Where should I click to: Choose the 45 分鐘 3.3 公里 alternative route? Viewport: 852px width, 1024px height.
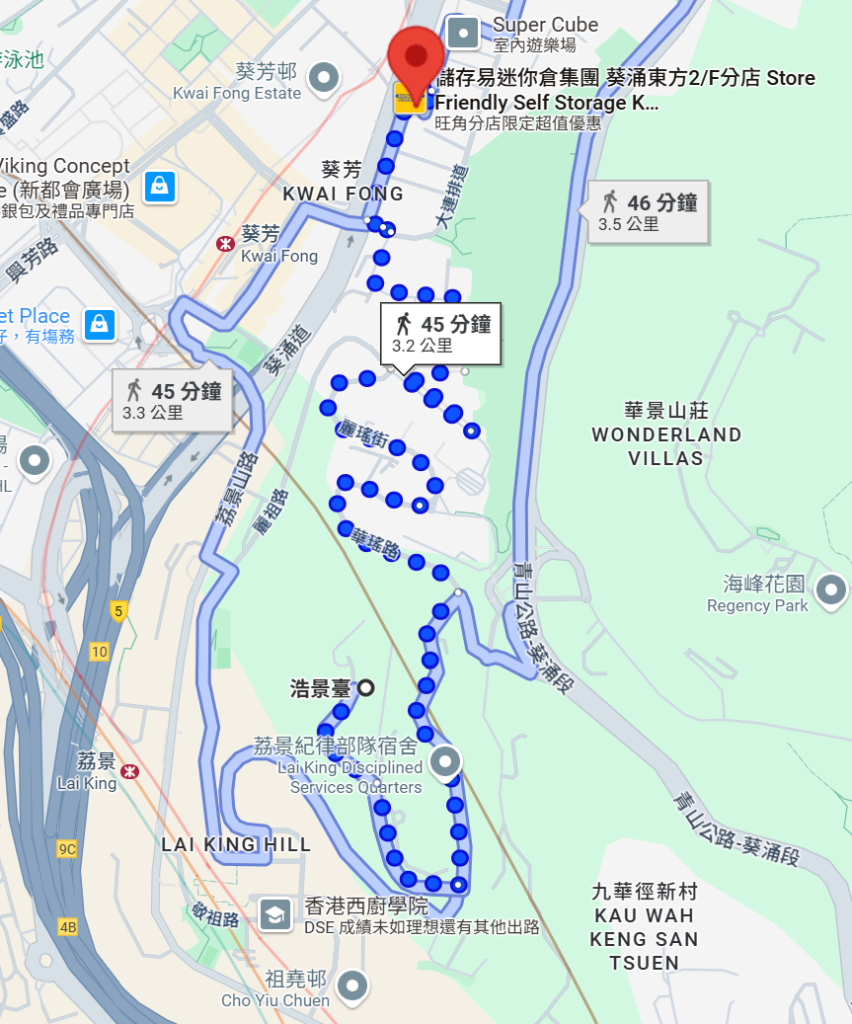[x=172, y=400]
